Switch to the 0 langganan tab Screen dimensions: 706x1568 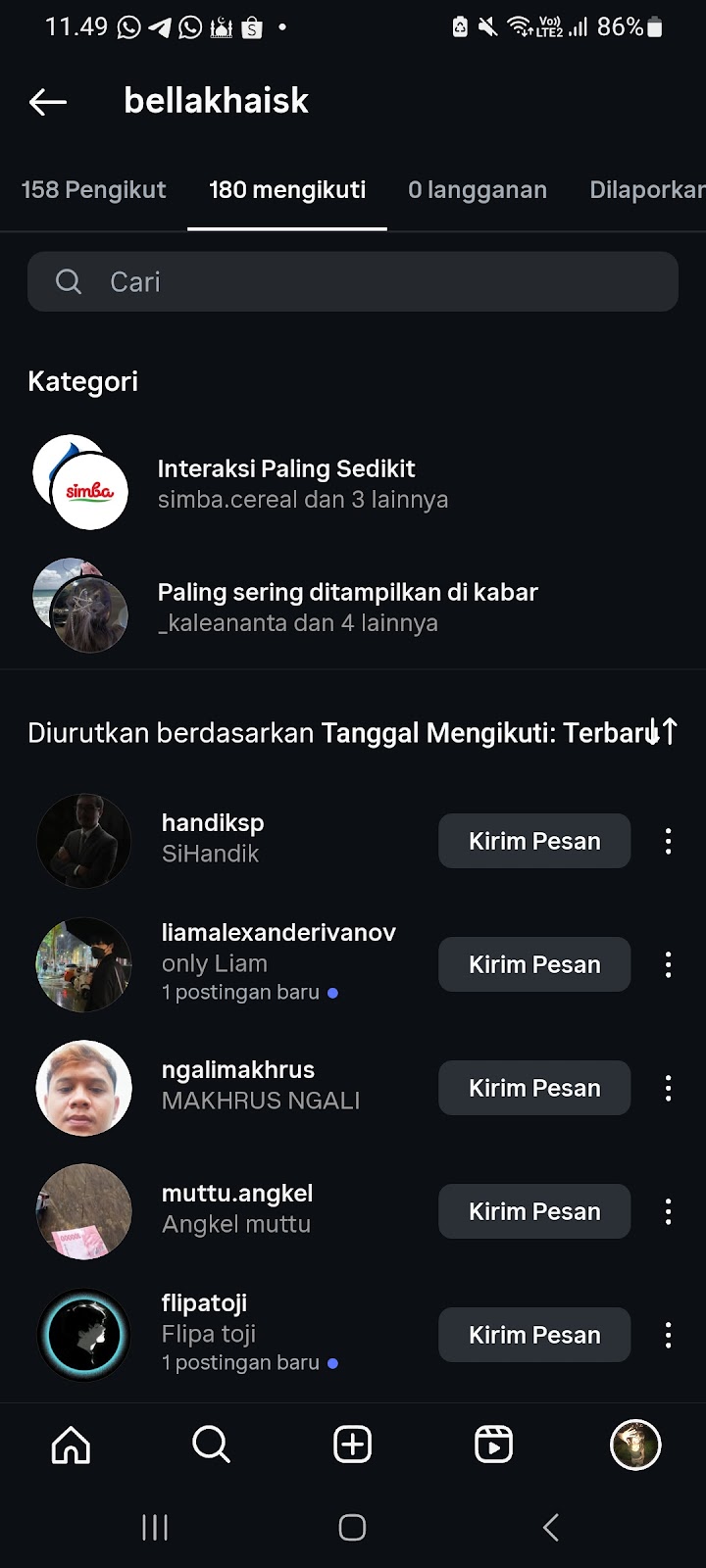[478, 190]
